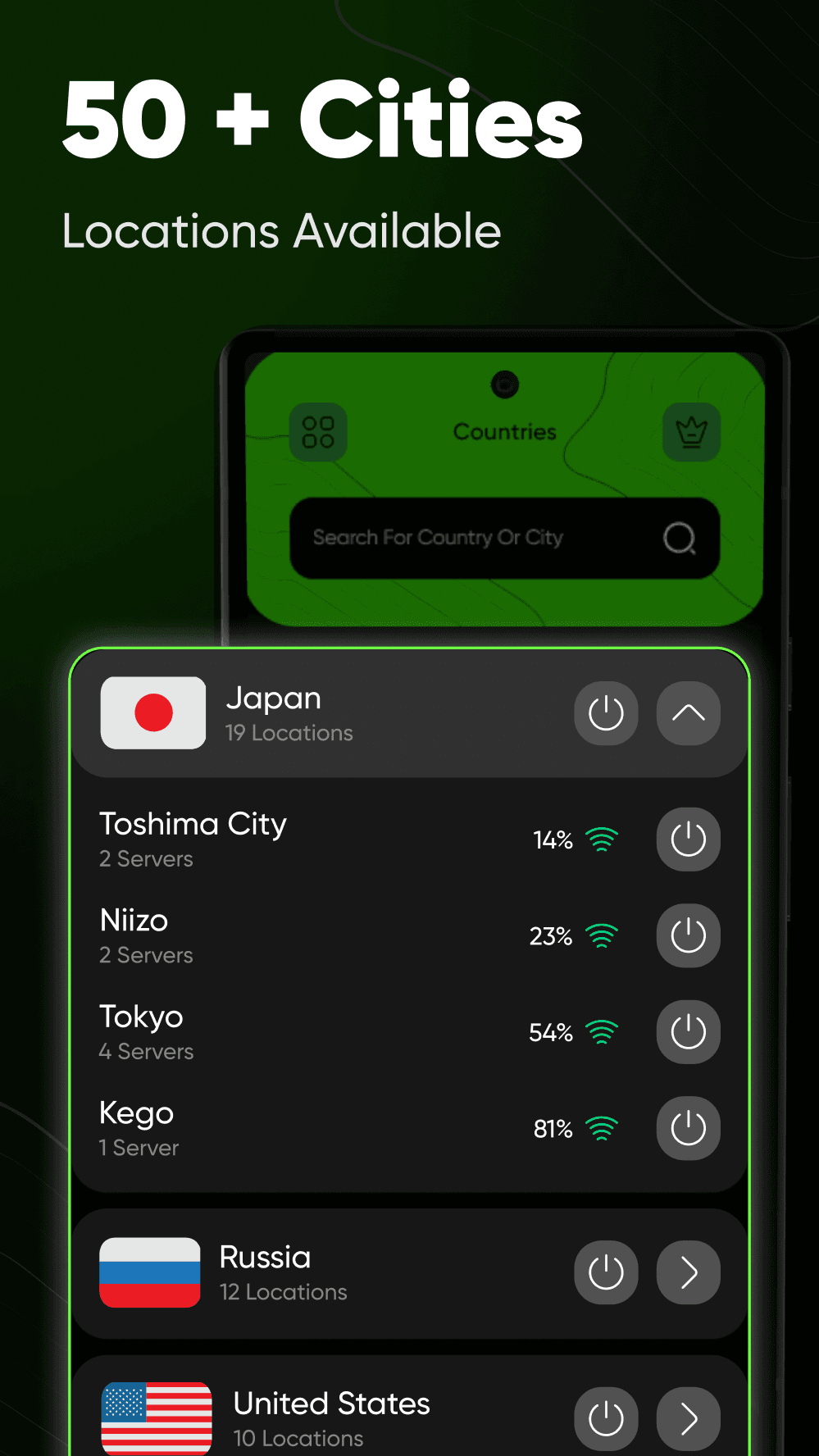Viewport: 819px width, 1456px height.
Task: Expand the United States locations list
Action: click(x=688, y=1418)
